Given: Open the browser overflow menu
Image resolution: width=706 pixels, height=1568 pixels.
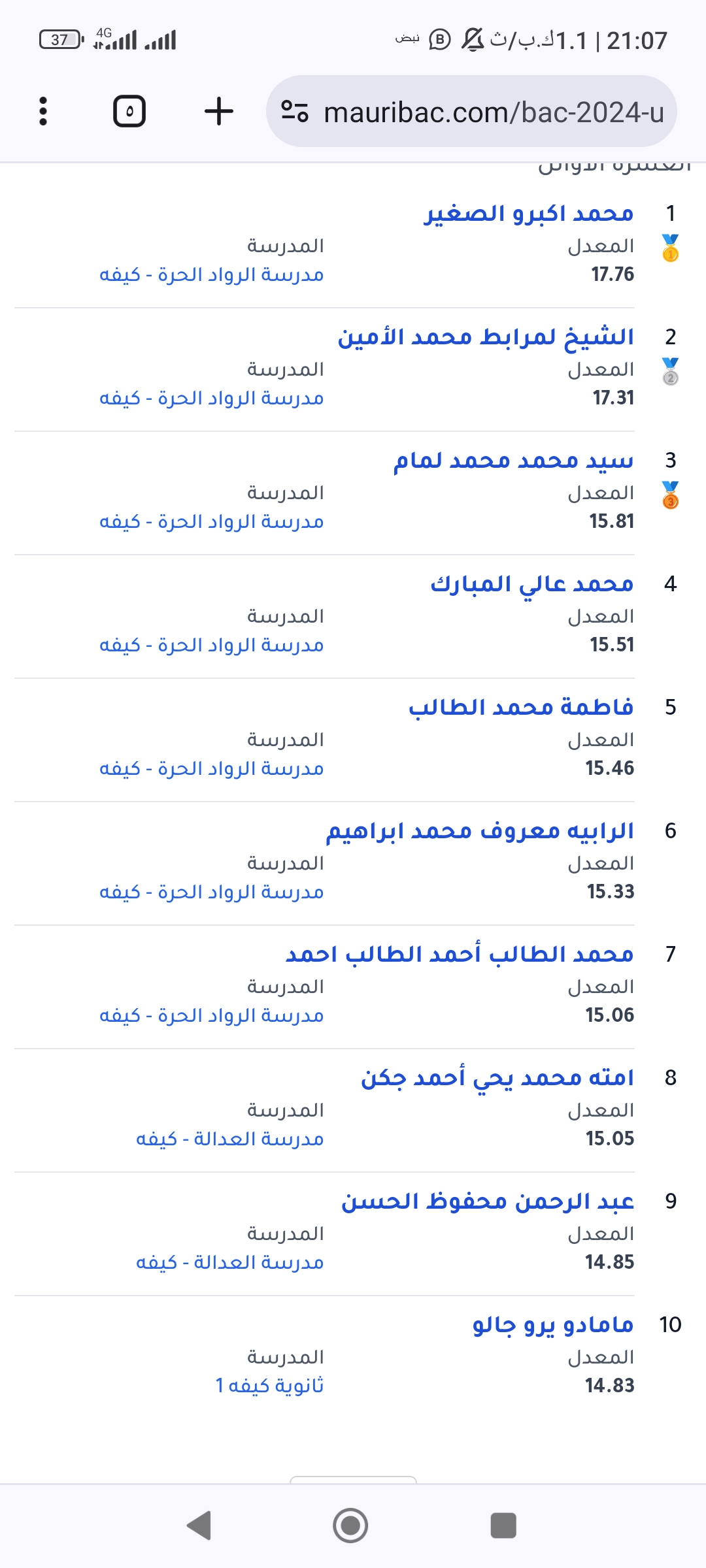Looking at the screenshot, I should 43,111.
